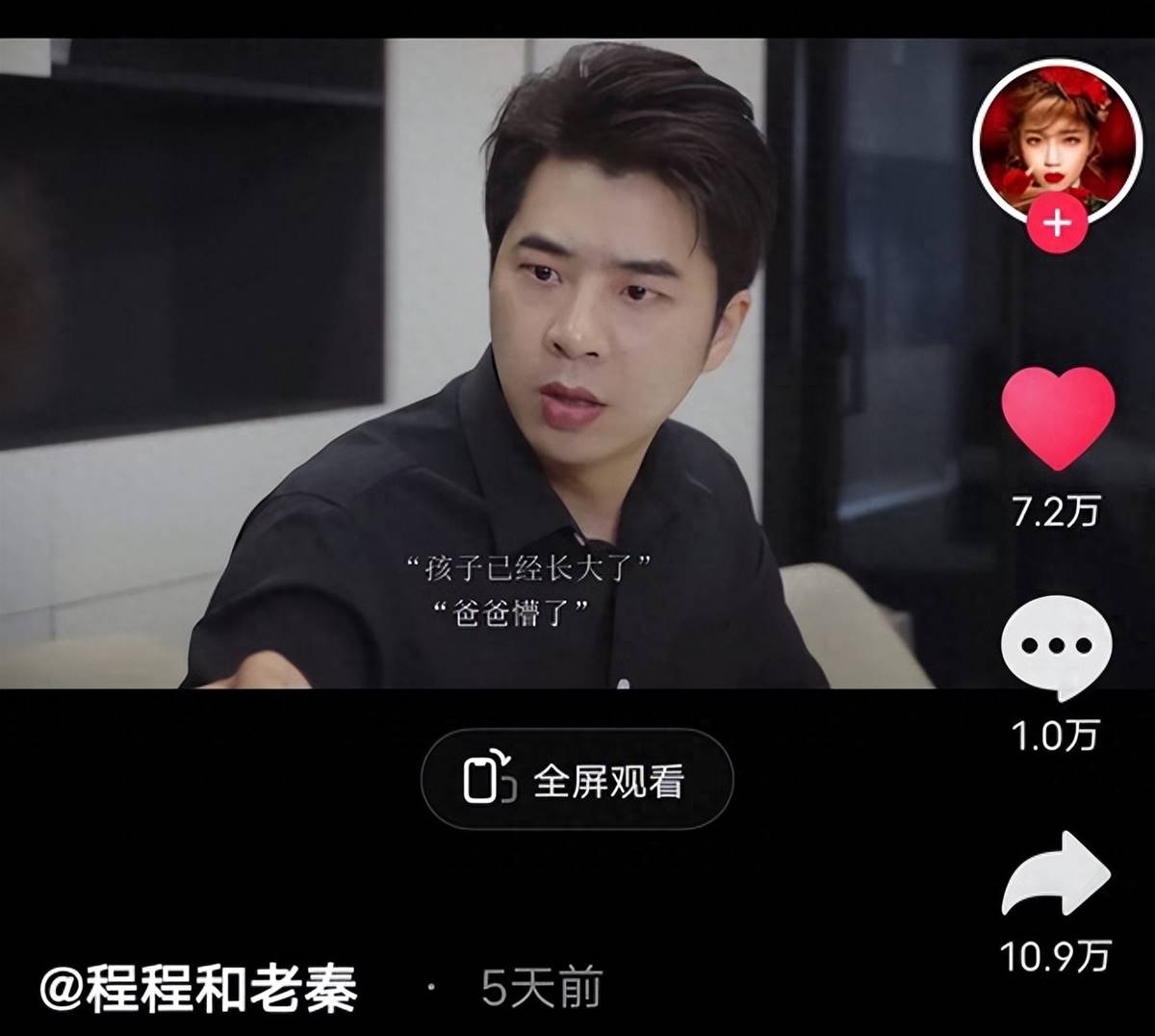Image resolution: width=1155 pixels, height=1036 pixels.
Task: Tap 全屏观看 to watch fullscreen
Action: (x=577, y=779)
